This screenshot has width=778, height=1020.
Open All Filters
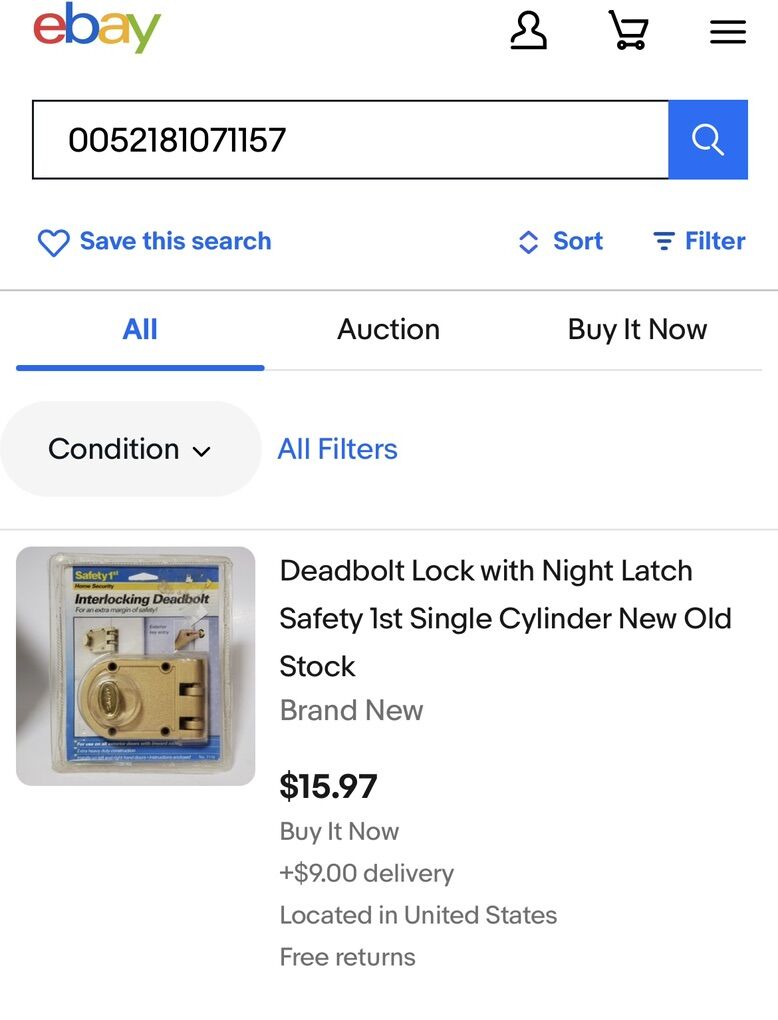(337, 449)
